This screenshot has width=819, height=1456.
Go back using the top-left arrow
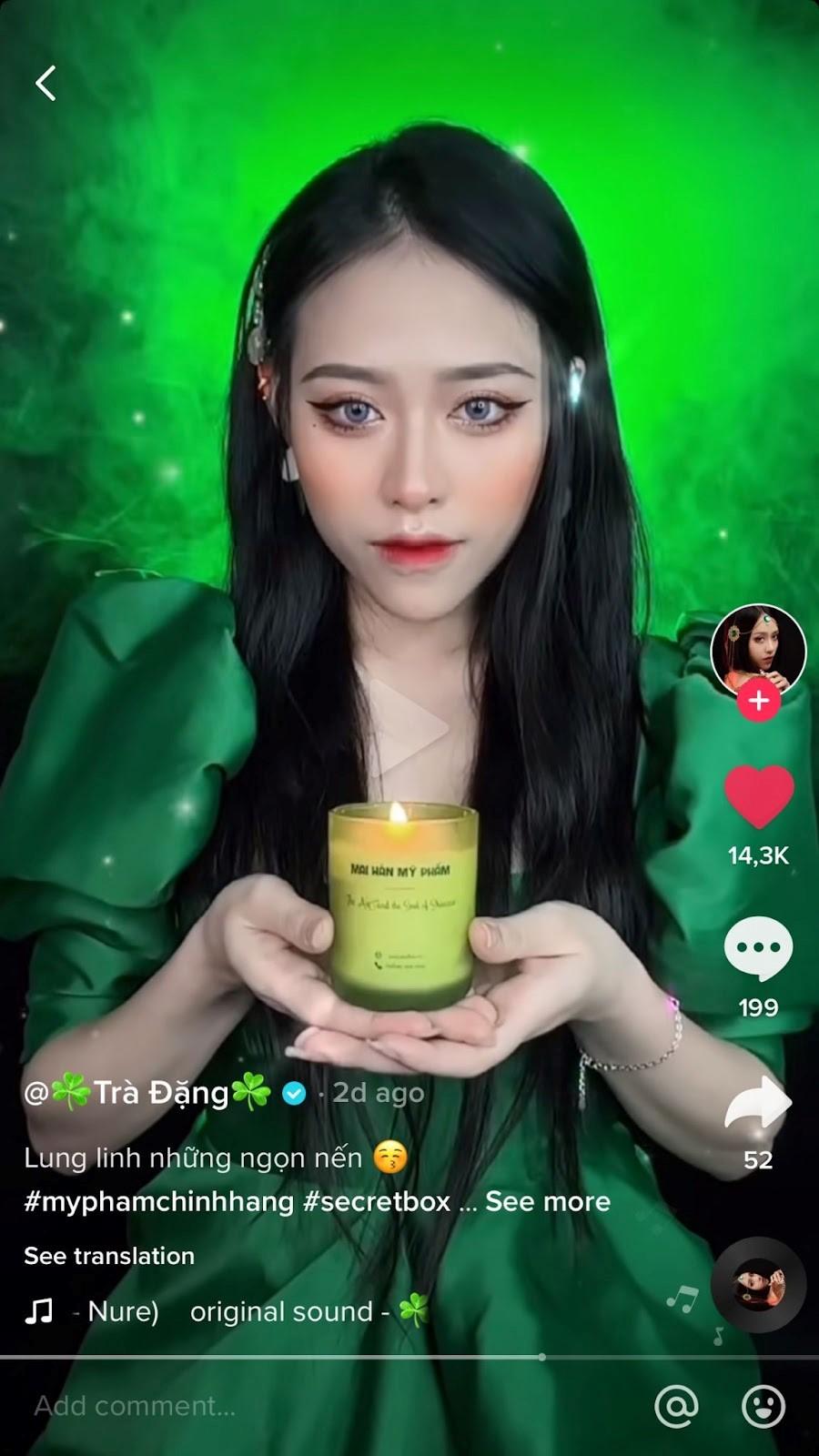[x=45, y=83]
